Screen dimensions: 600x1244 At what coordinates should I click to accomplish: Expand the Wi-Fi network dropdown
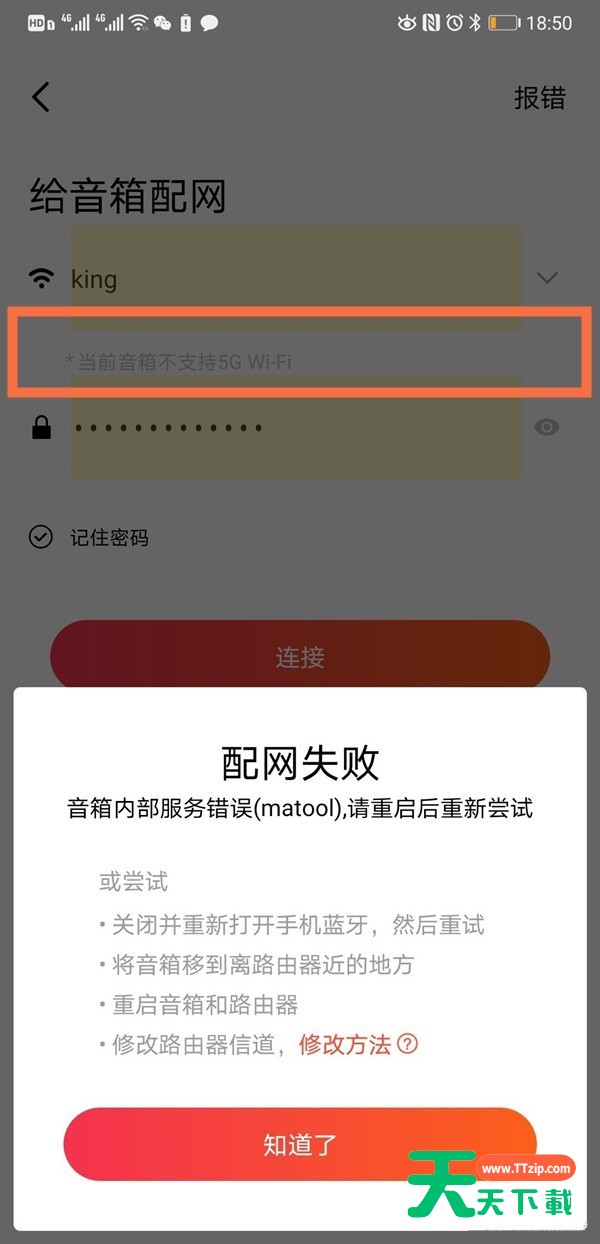pos(546,278)
